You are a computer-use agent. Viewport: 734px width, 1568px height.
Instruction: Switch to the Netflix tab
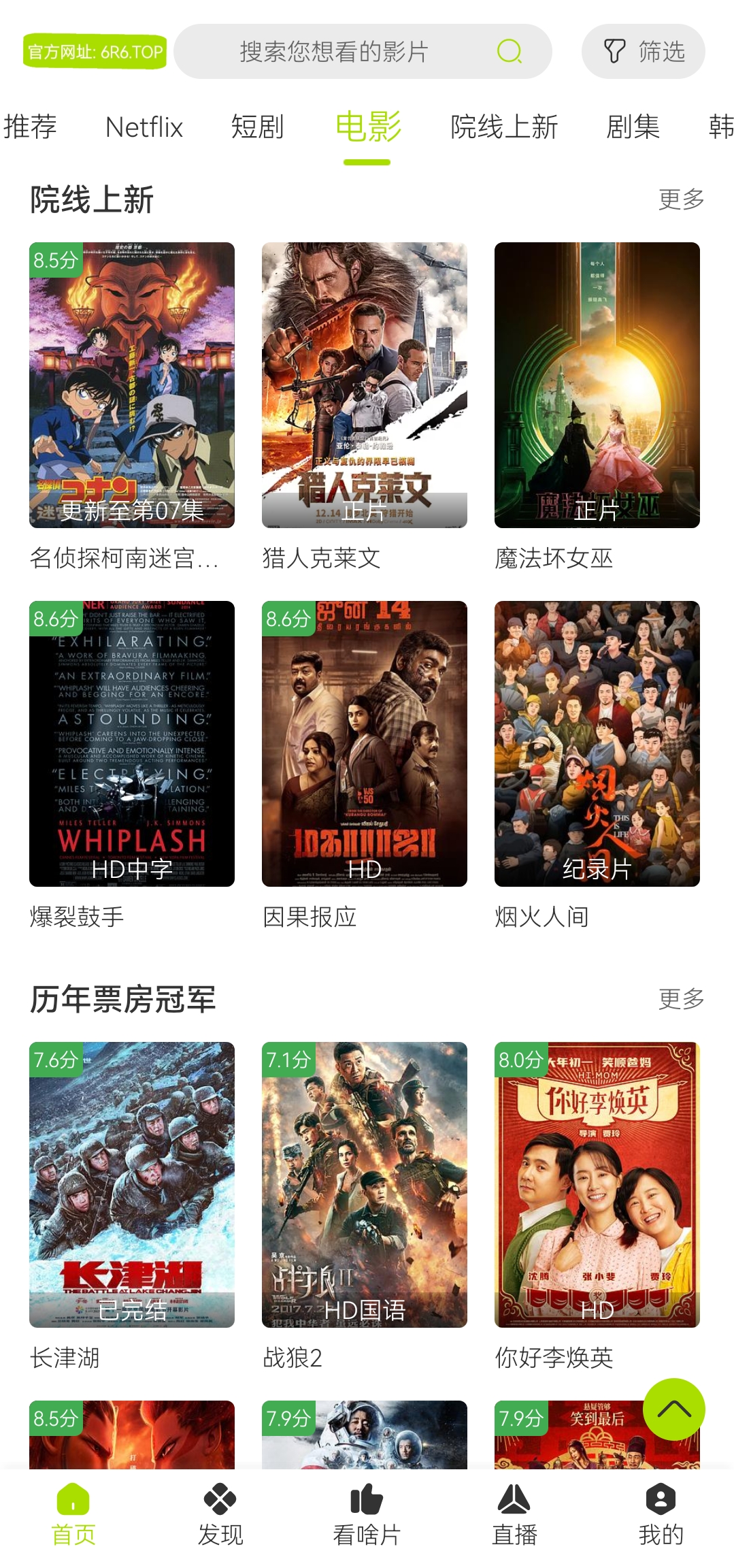(x=144, y=127)
